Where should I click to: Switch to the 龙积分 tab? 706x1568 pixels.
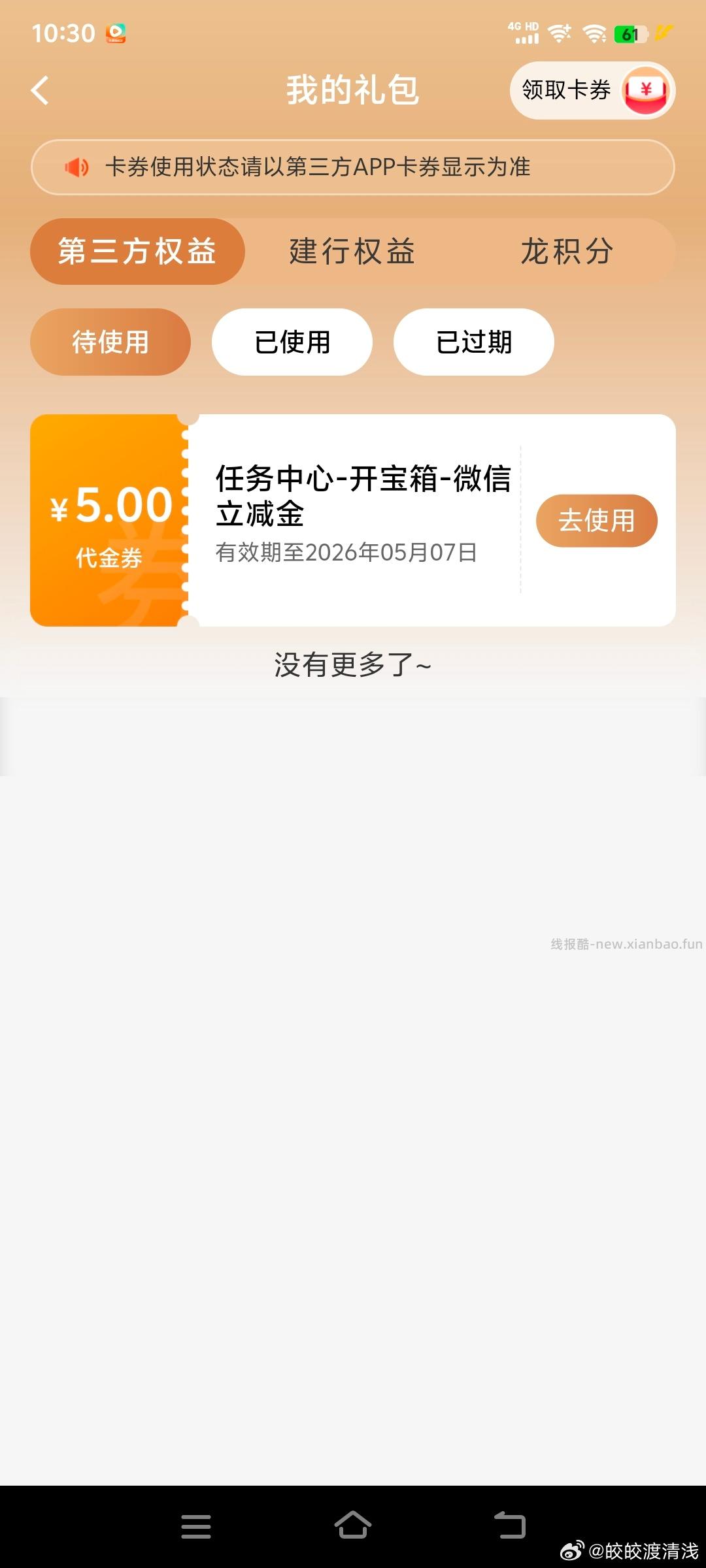pyautogui.click(x=567, y=252)
